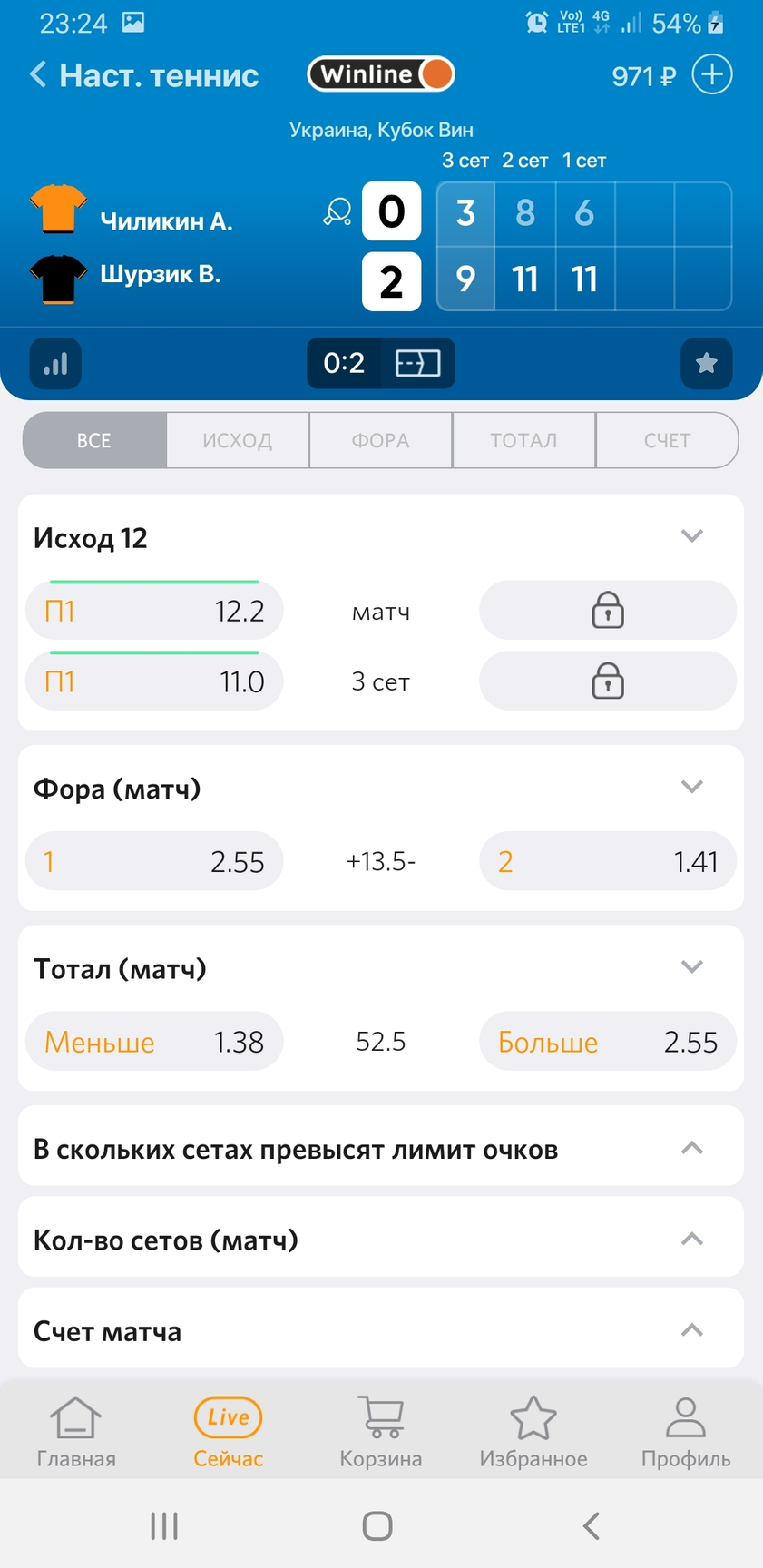Image resolution: width=763 pixels, height=1568 pixels.
Task: Choose Меньше 52.5 at 1.38
Action: coord(154,1042)
